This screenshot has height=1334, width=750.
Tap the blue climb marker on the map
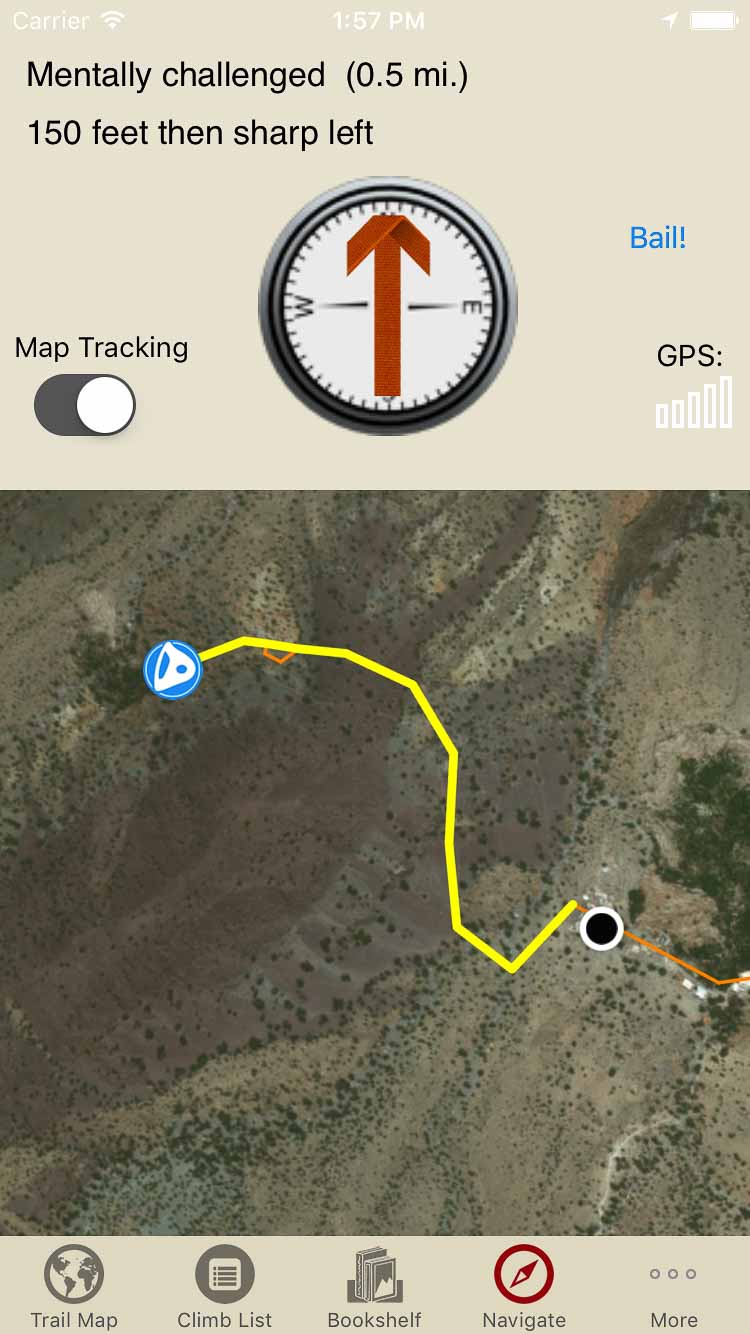(173, 669)
